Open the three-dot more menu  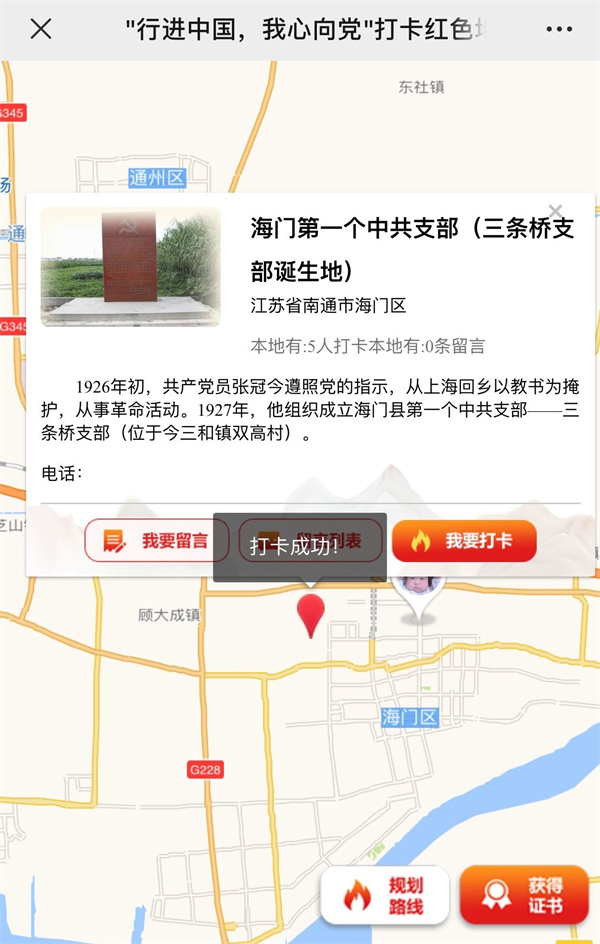click(559, 29)
